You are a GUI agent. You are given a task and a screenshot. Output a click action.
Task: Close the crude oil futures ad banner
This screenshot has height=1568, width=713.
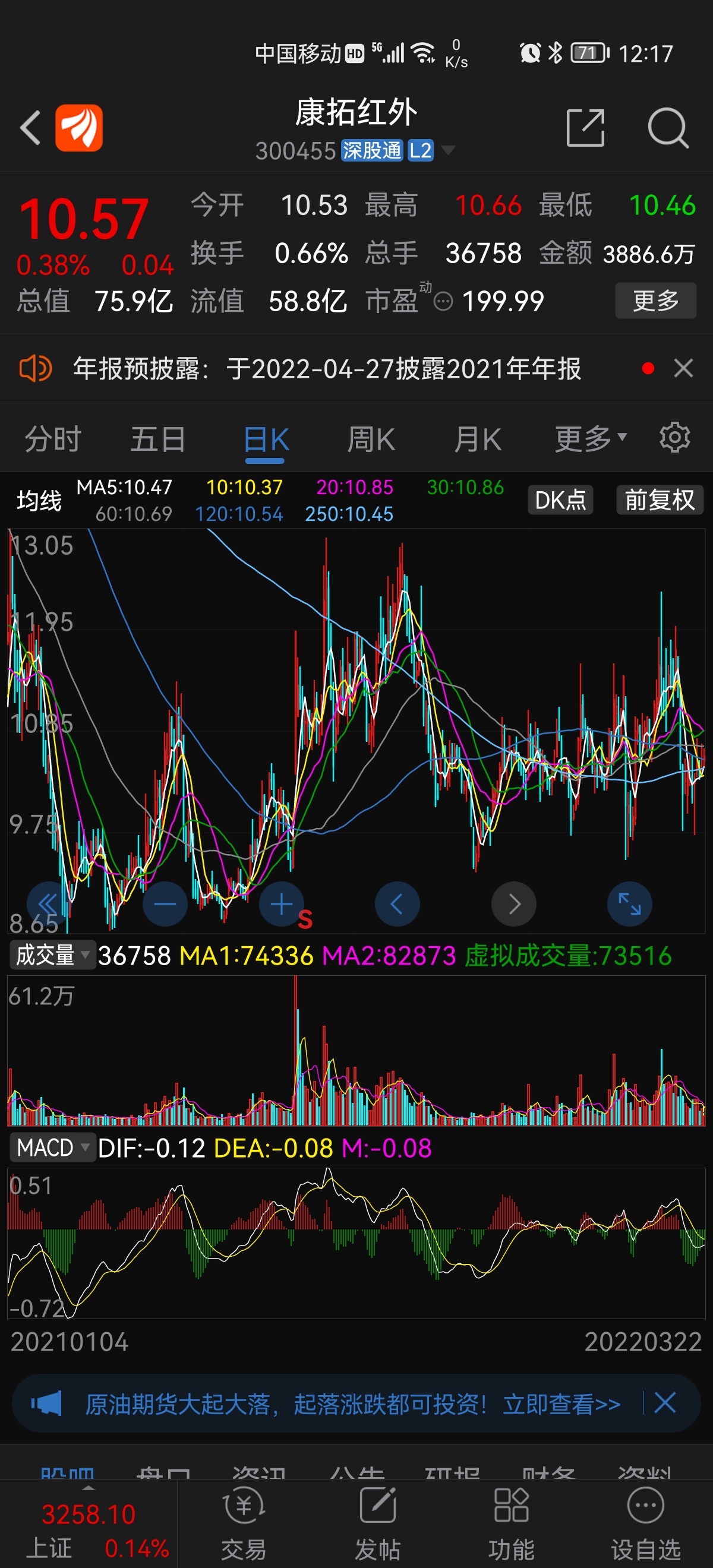tap(664, 1403)
